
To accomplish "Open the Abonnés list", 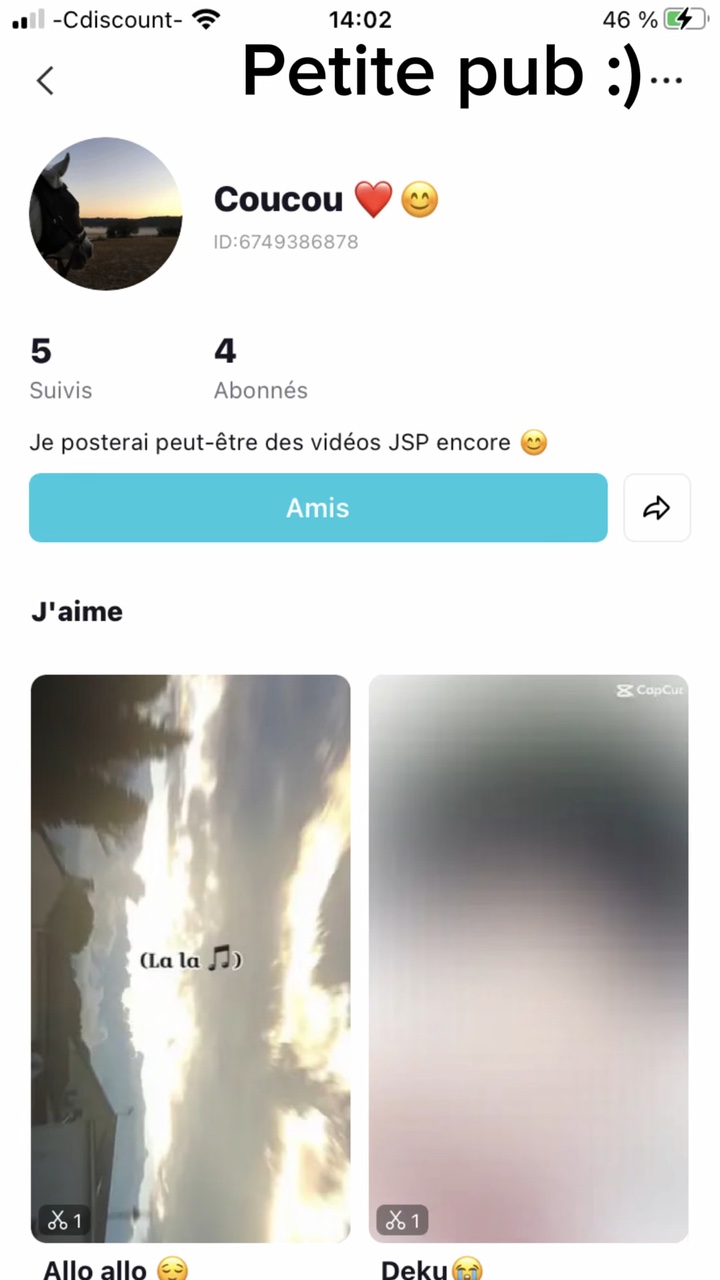I will point(260,368).
